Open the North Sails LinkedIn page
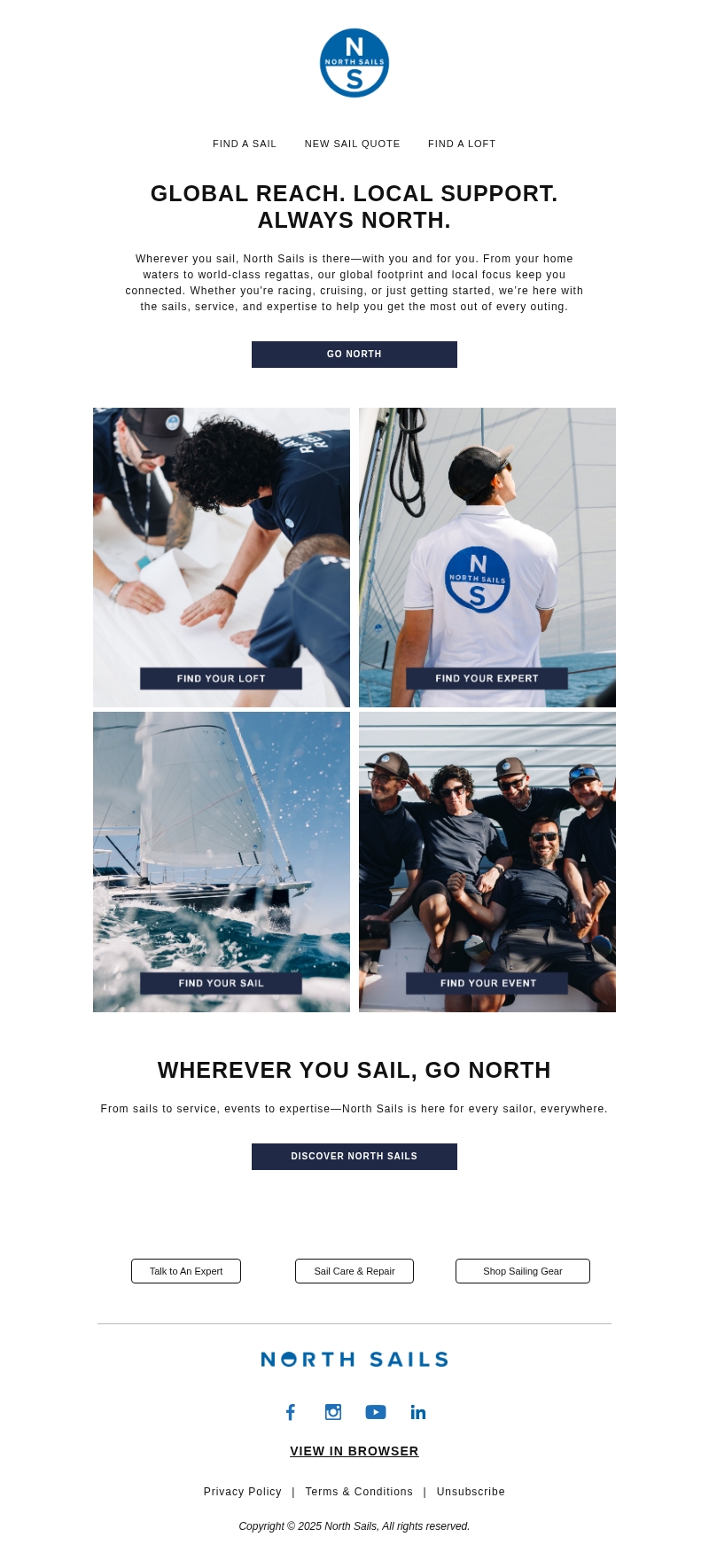The width and height of the screenshot is (709, 1568). click(418, 1412)
